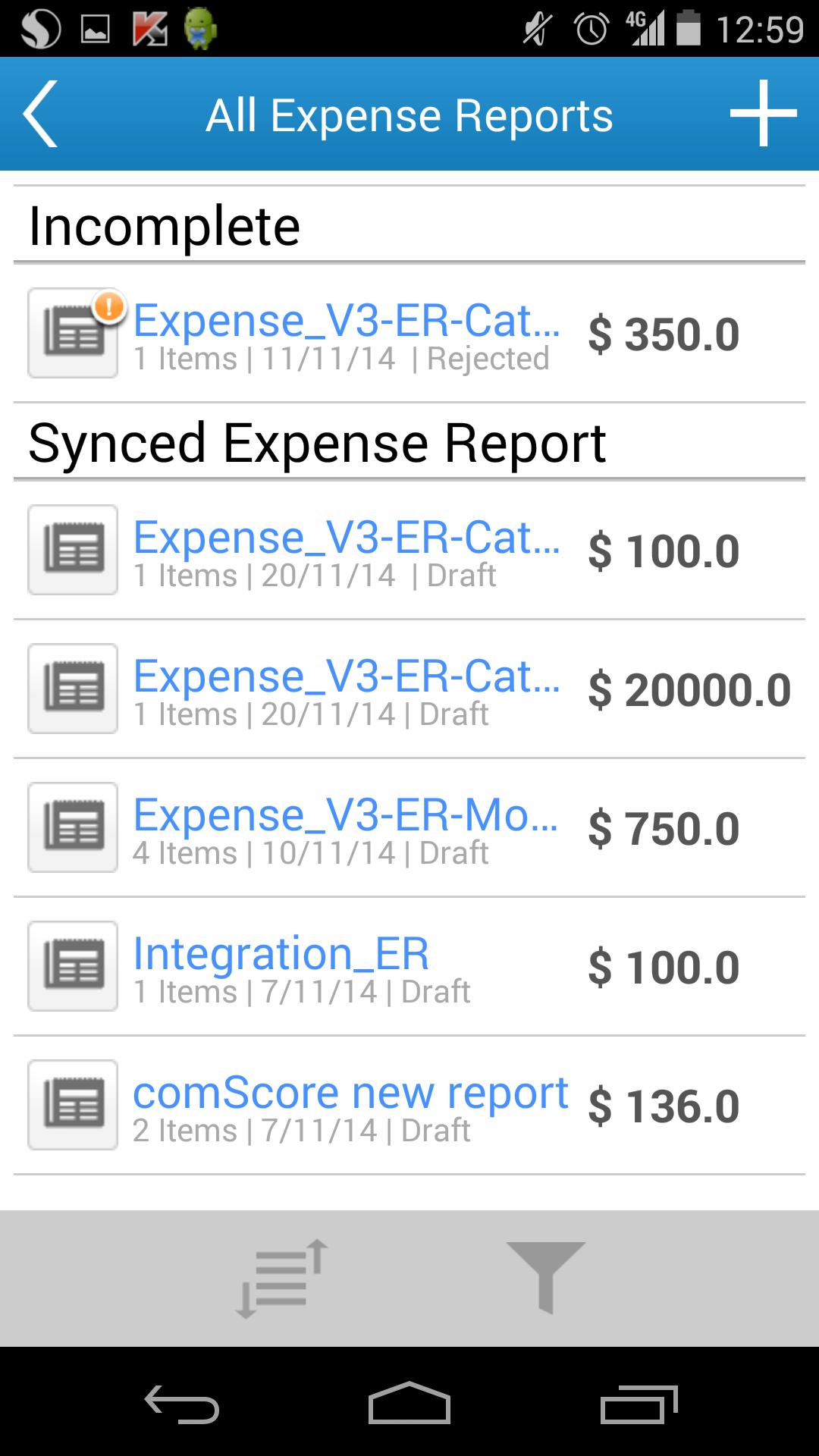This screenshot has height=1456, width=819.
Task: Tap the $750.0 amount on Expense_V3-ER-Mo
Action: coord(666,828)
